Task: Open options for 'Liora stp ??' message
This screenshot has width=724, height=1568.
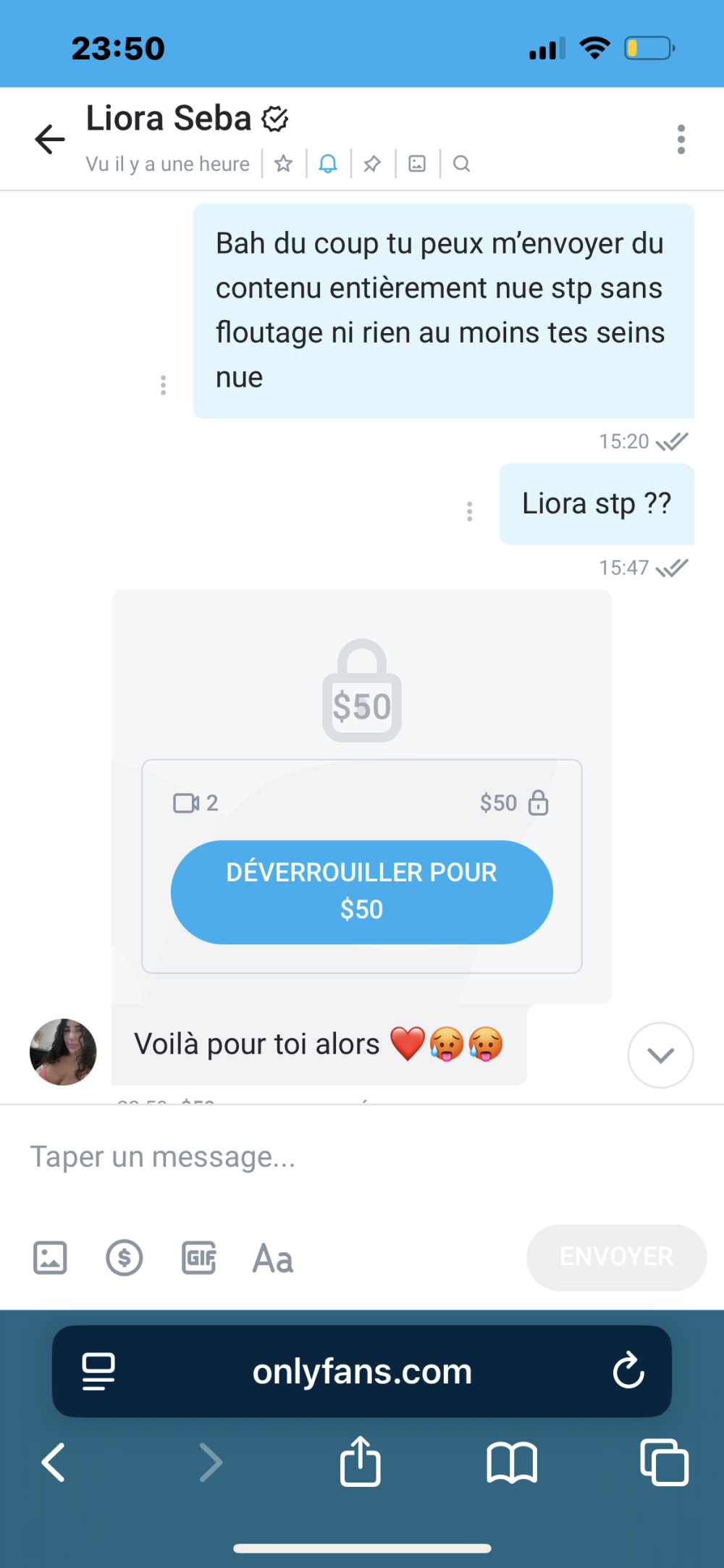Action: tap(470, 511)
